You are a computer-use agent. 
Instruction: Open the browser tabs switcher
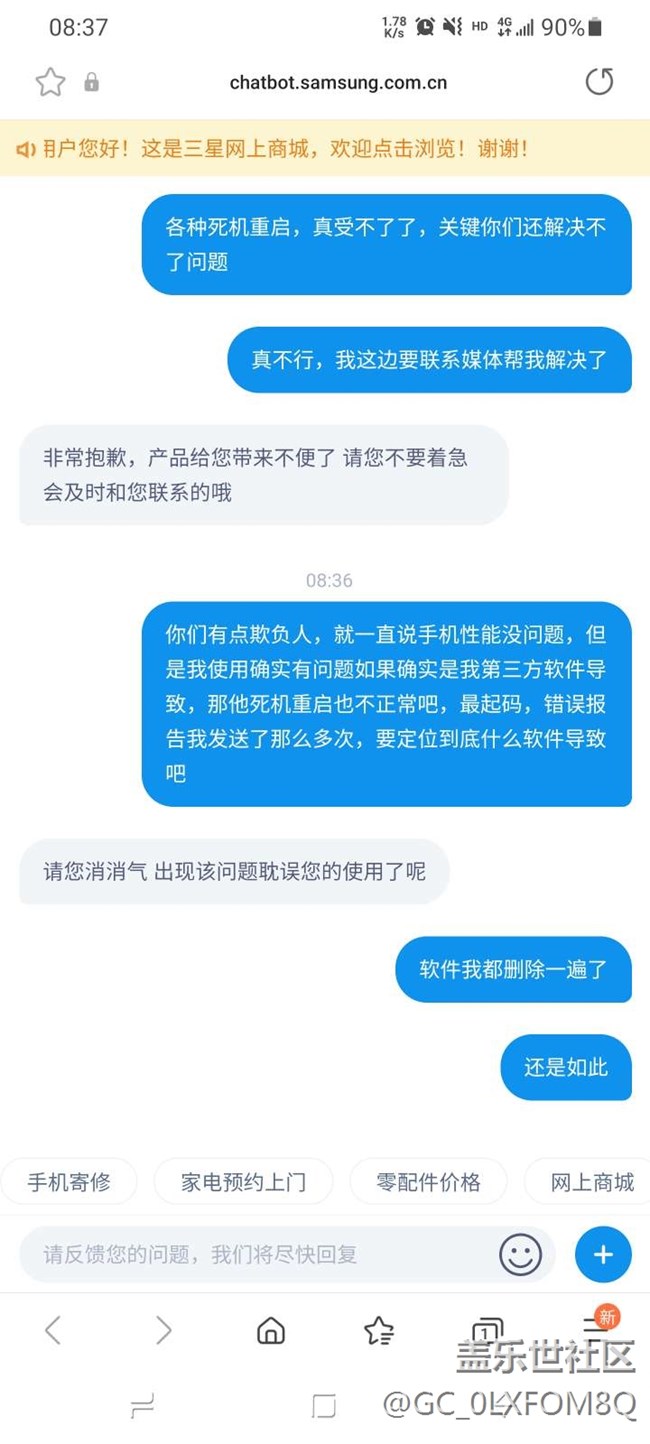click(x=487, y=1330)
